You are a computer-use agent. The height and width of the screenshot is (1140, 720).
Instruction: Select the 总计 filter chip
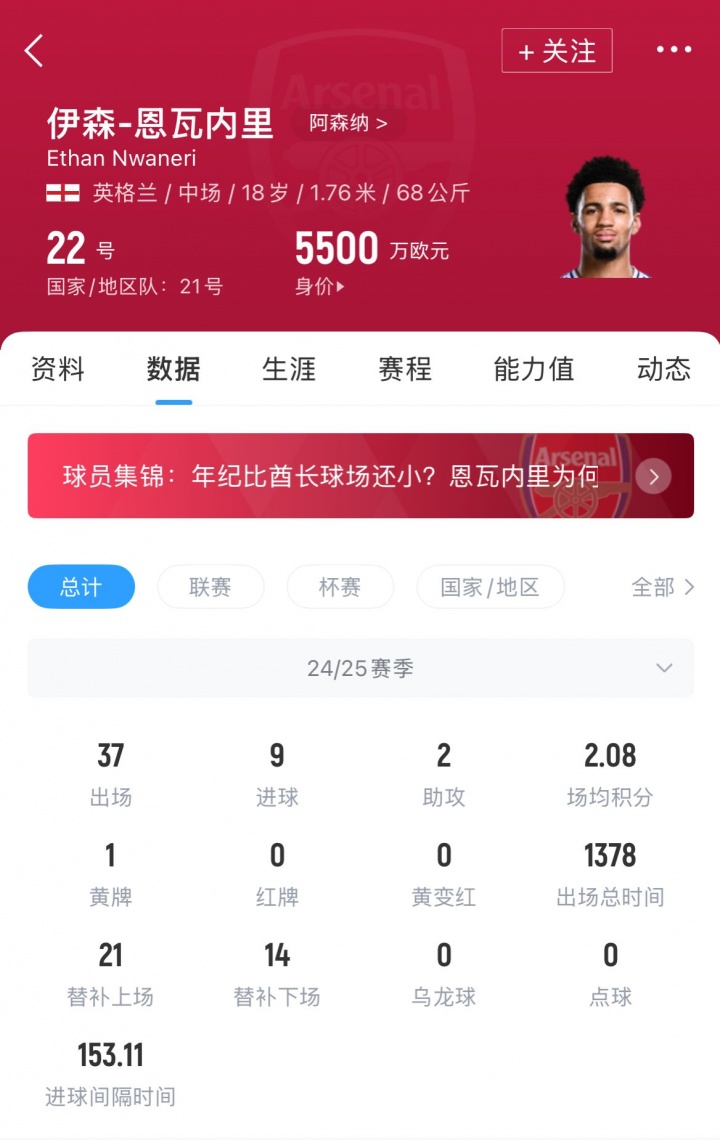81,587
